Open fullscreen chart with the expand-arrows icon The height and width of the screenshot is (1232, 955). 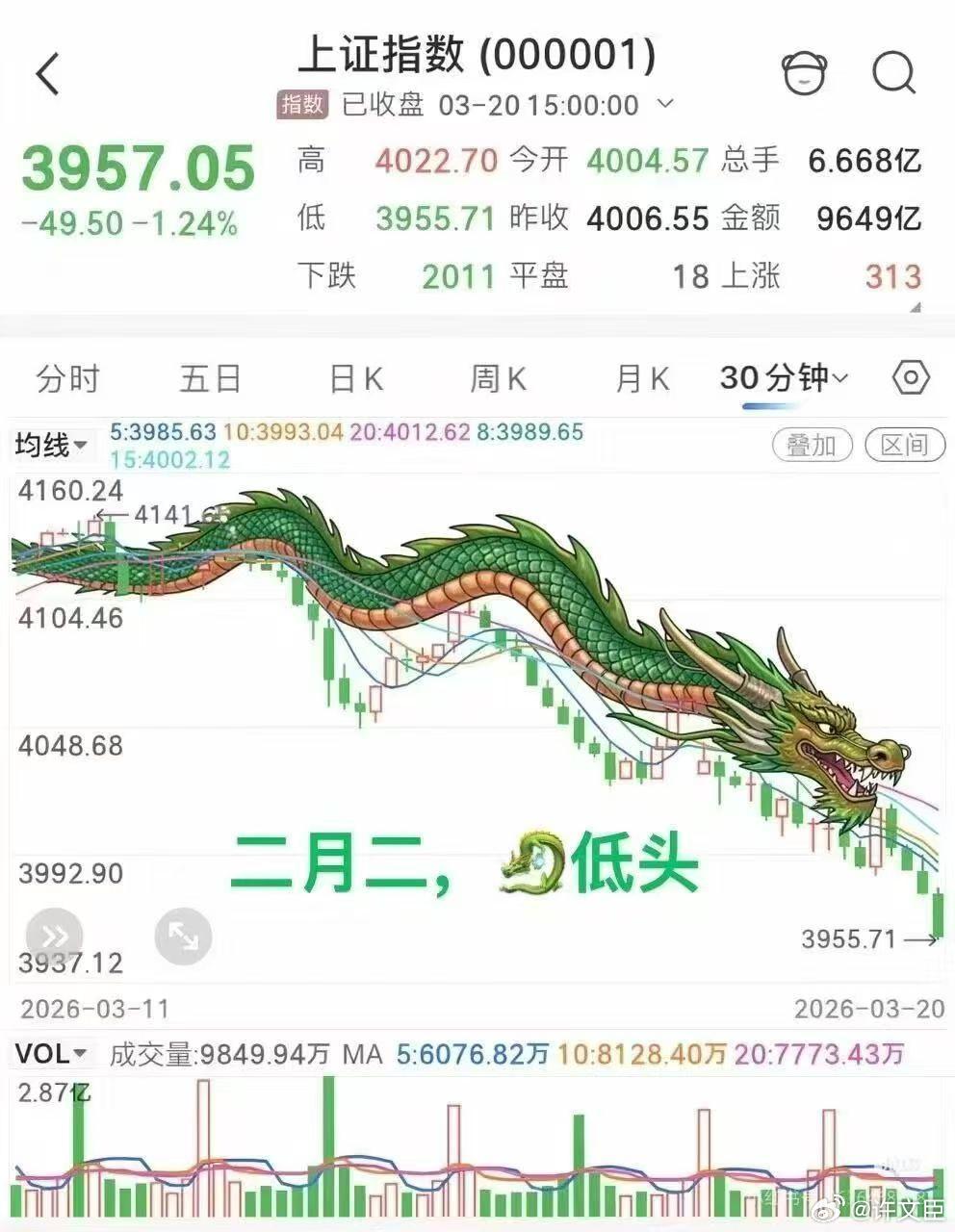tap(183, 935)
